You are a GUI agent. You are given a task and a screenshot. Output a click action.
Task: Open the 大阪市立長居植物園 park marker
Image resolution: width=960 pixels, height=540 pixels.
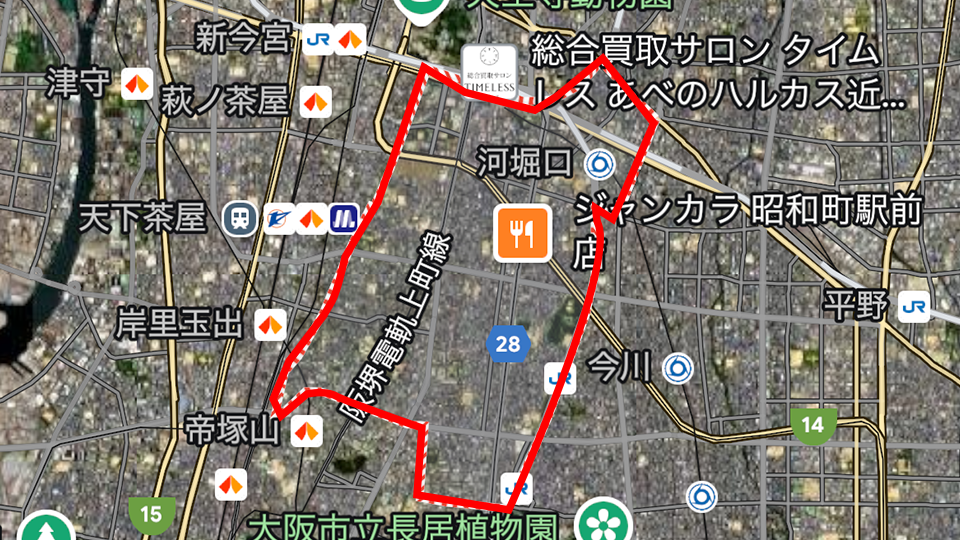coord(605,521)
